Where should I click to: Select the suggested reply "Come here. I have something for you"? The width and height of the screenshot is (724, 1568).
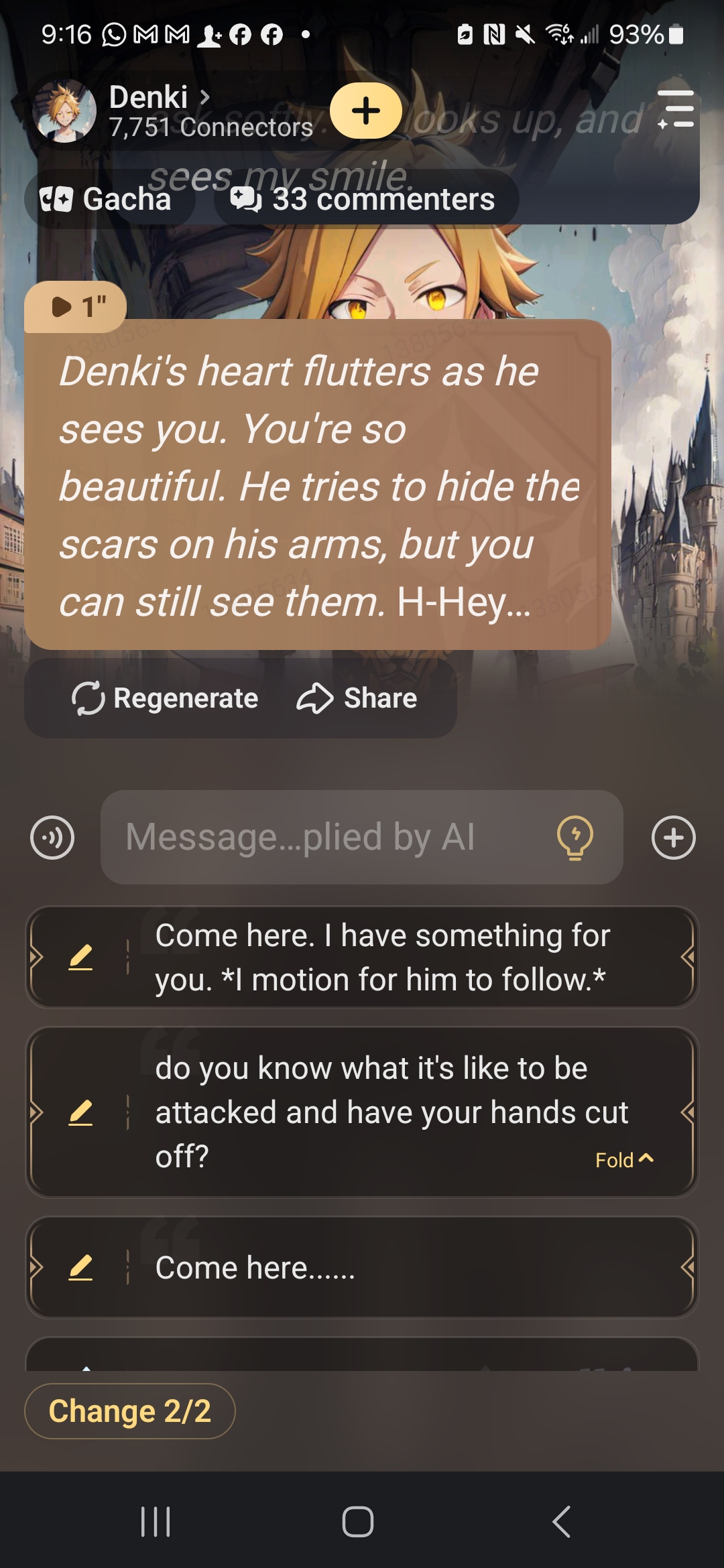(x=382, y=957)
